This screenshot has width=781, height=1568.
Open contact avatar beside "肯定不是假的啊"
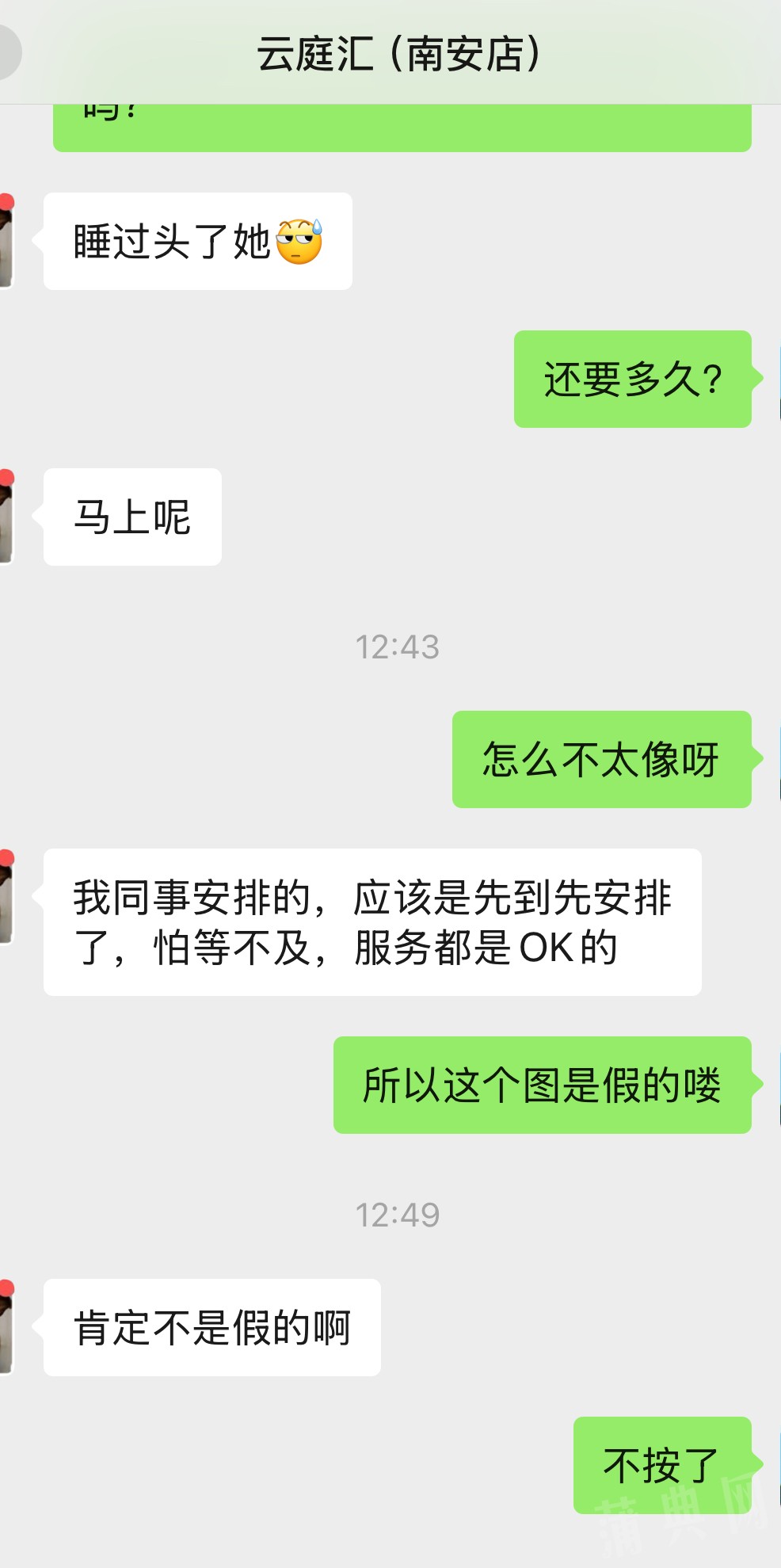pos(6,1328)
